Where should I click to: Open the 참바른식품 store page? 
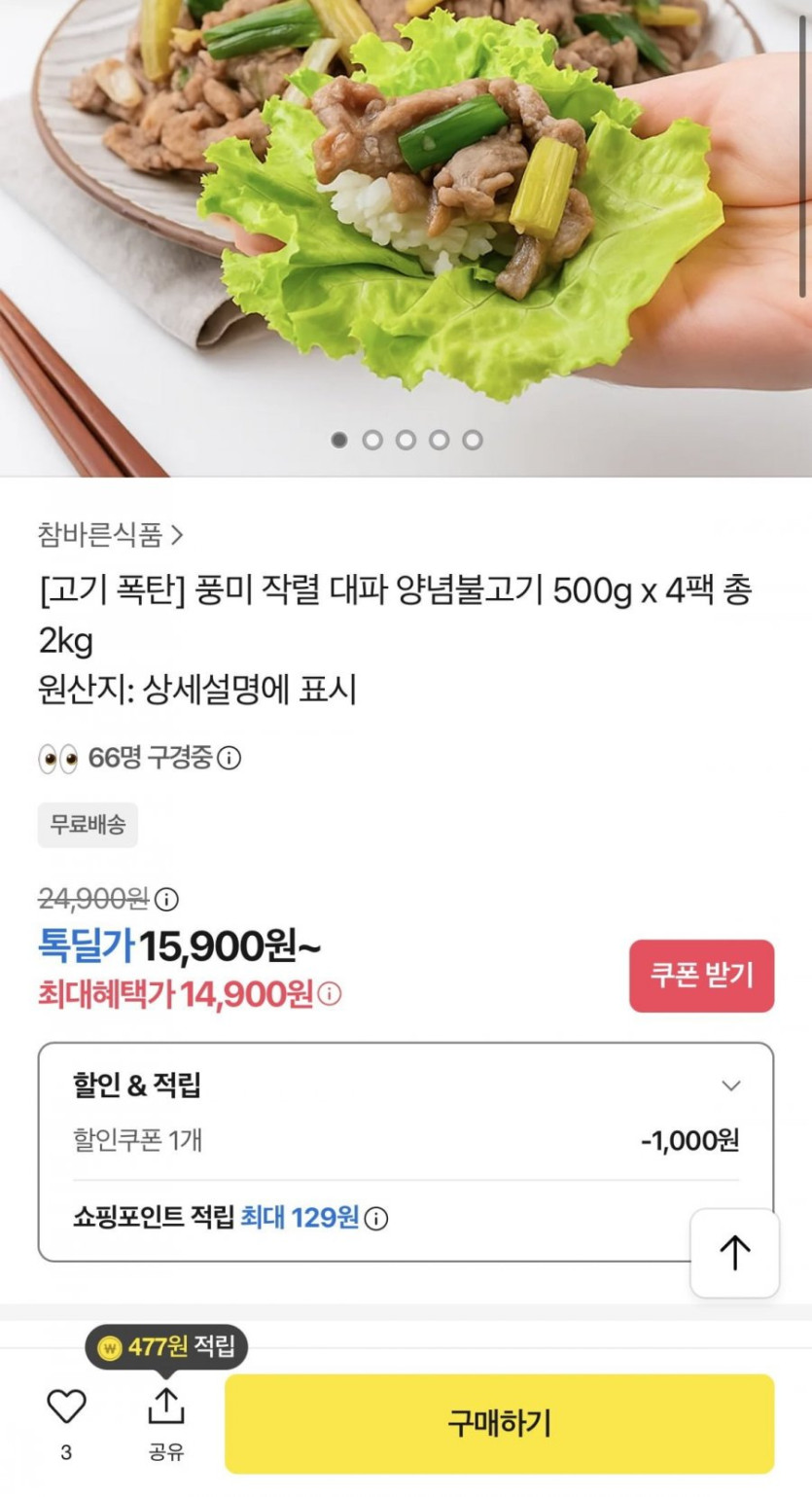point(110,534)
